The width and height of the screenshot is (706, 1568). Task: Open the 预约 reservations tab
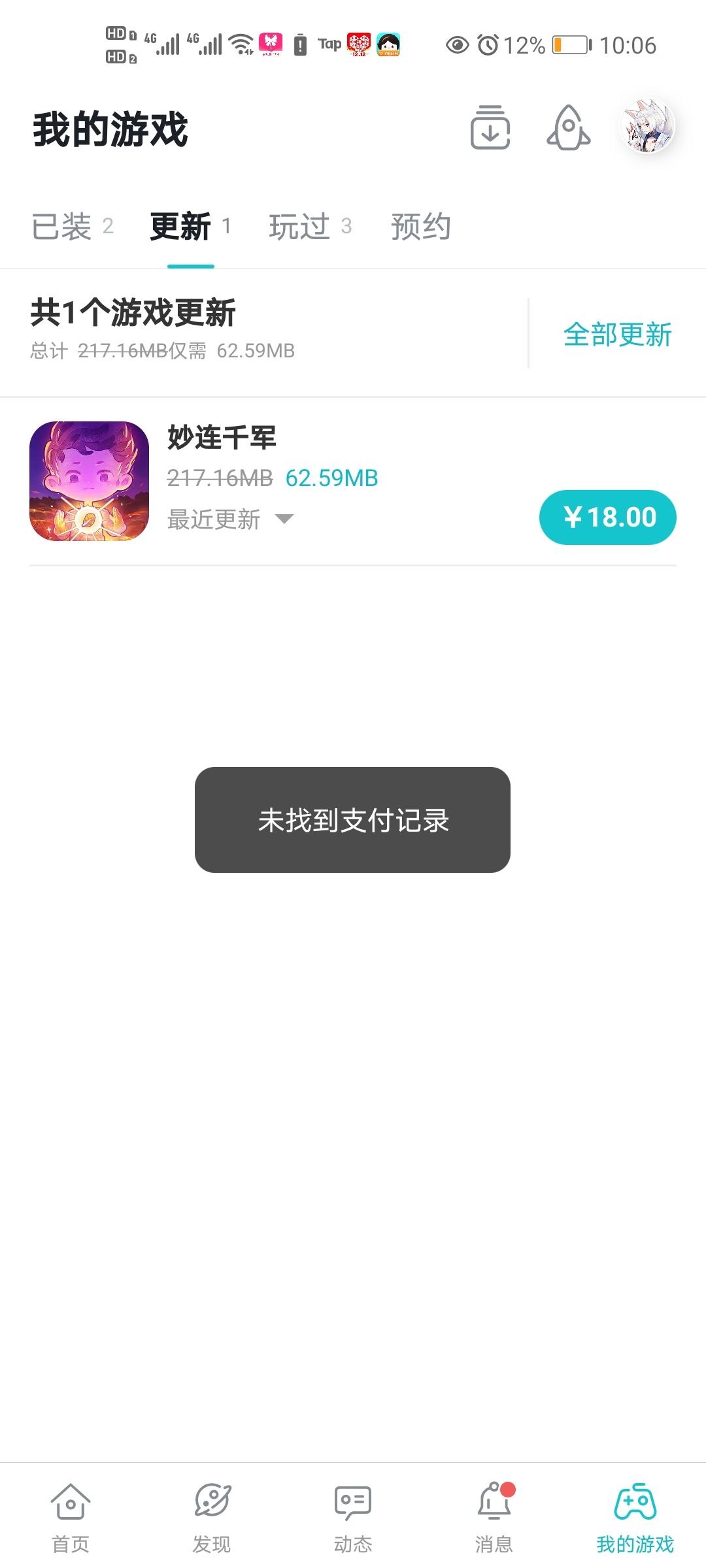click(420, 226)
